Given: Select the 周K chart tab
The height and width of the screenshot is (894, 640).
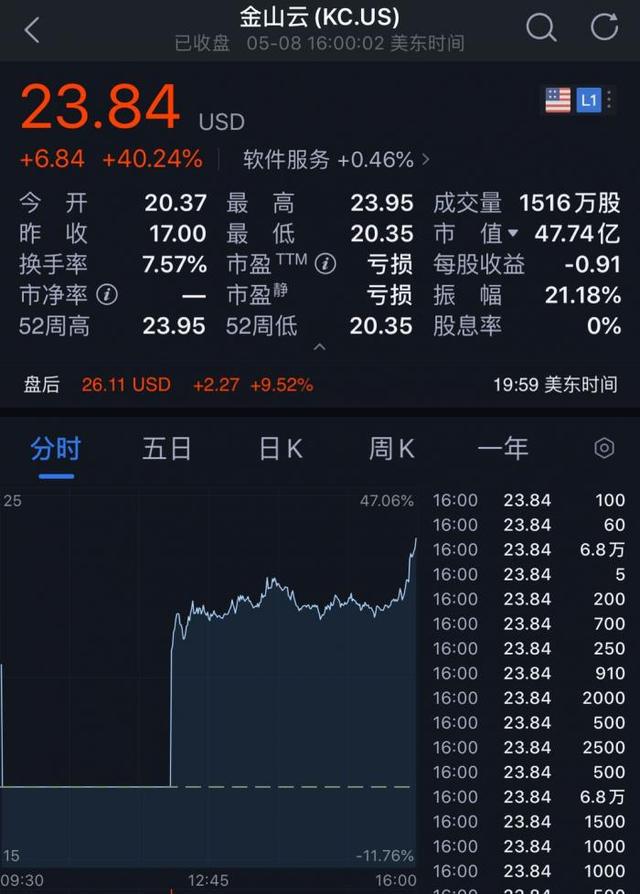Looking at the screenshot, I should [x=391, y=449].
